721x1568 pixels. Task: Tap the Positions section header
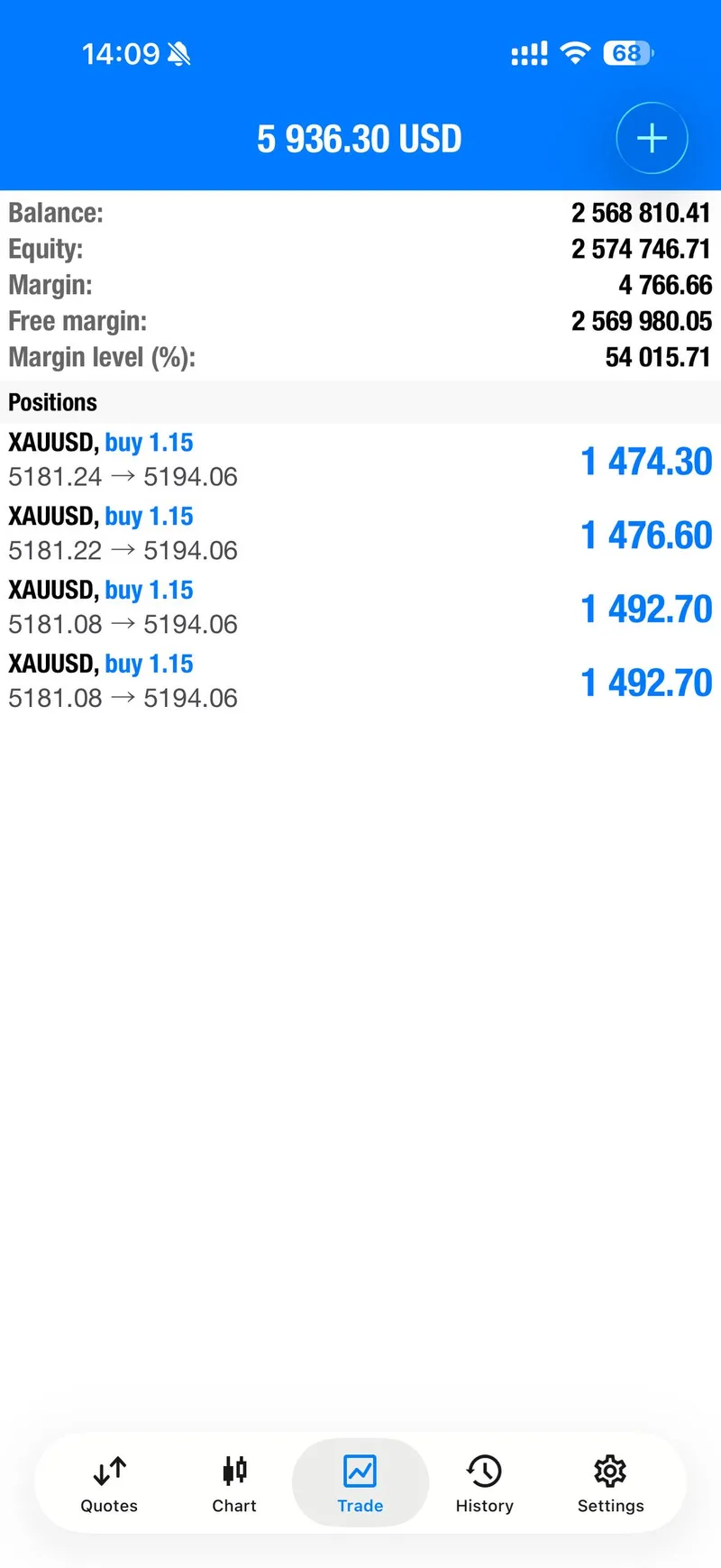[x=52, y=402]
